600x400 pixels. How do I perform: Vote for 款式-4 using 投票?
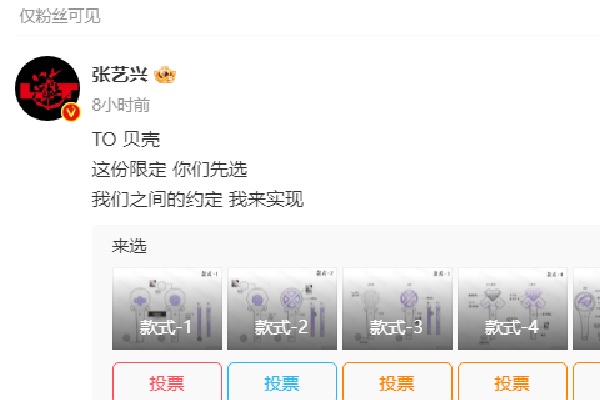point(512,382)
